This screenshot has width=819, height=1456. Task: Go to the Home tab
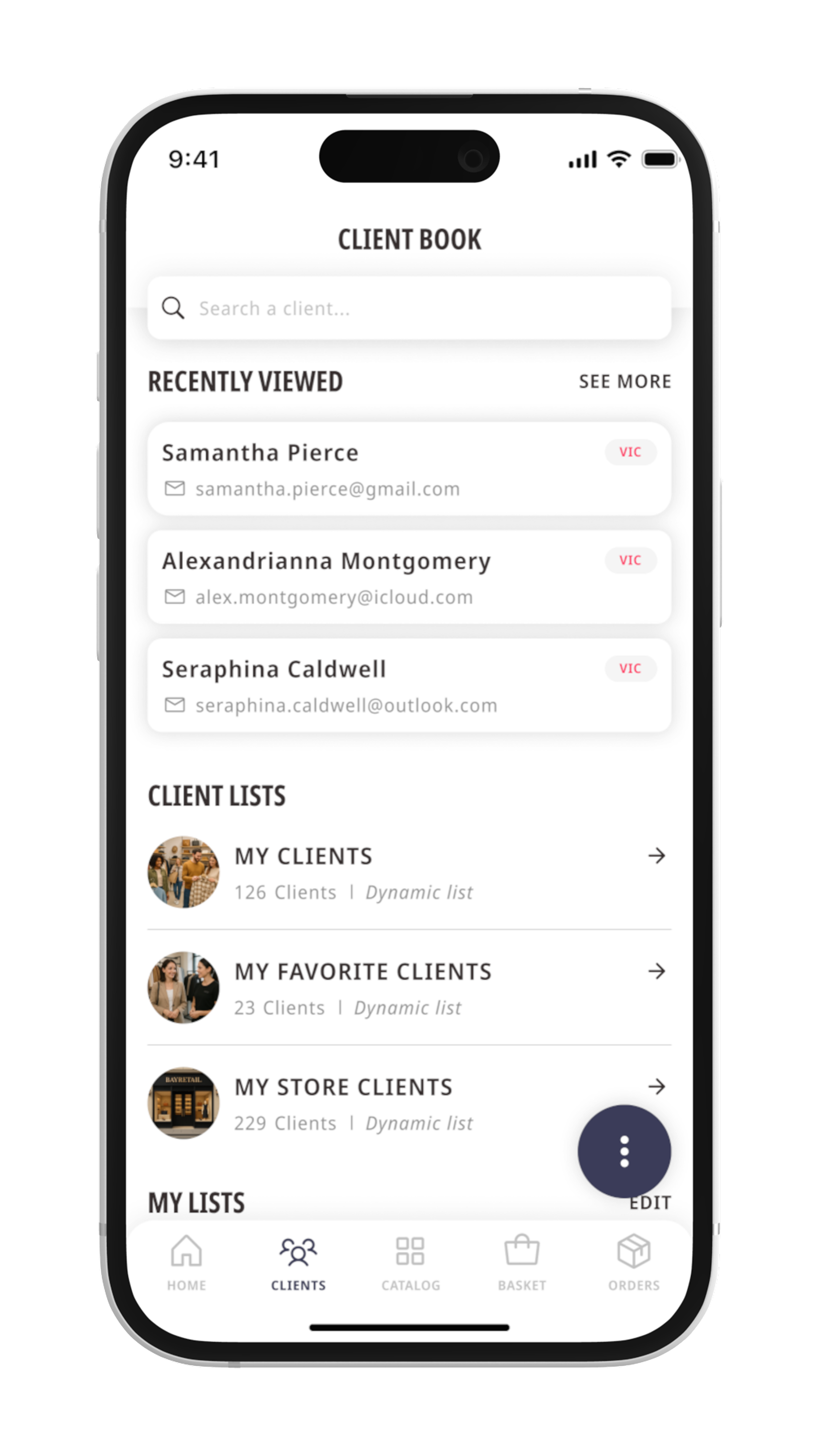[x=186, y=1263]
